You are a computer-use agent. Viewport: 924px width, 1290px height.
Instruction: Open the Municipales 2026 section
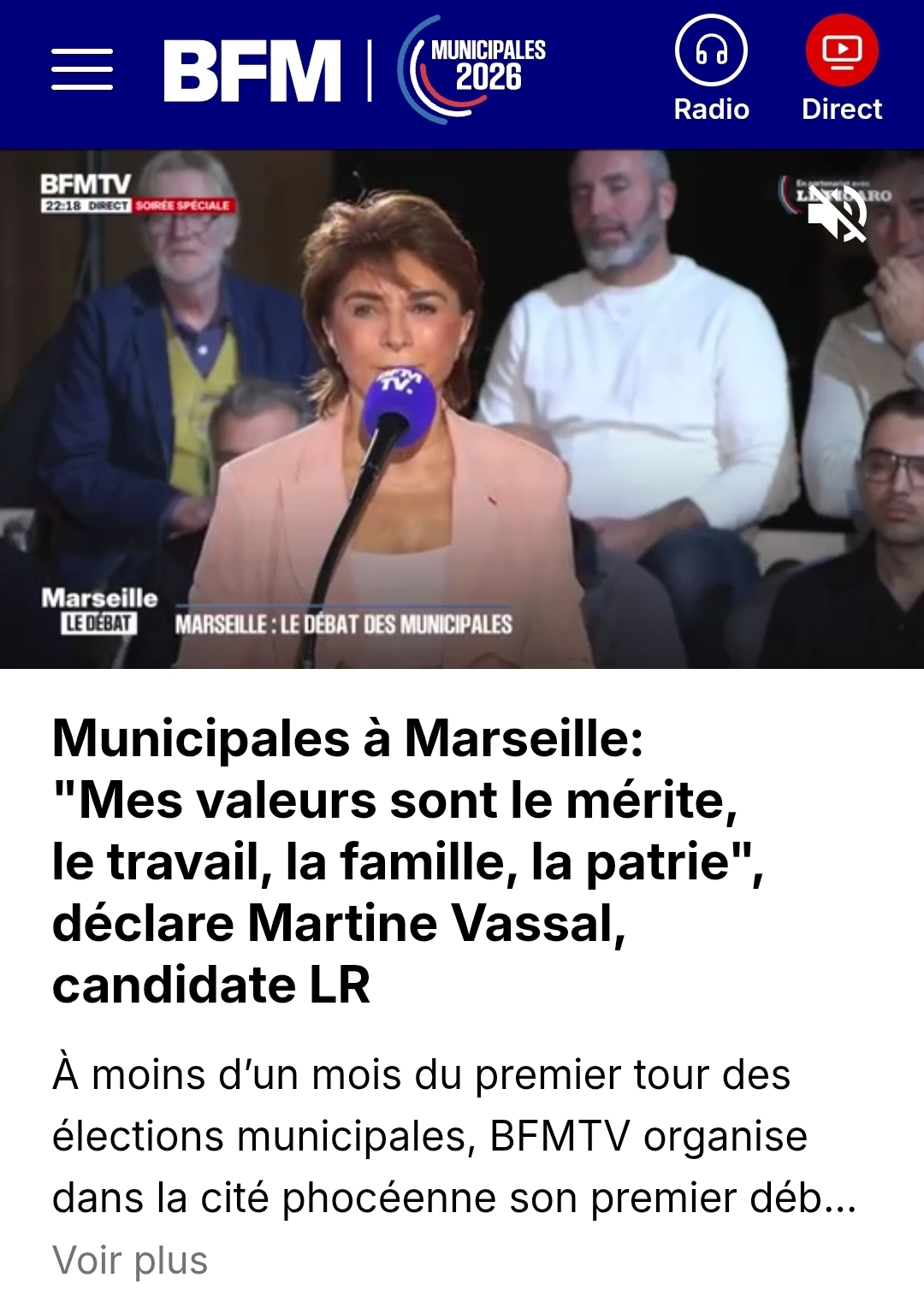point(475,69)
